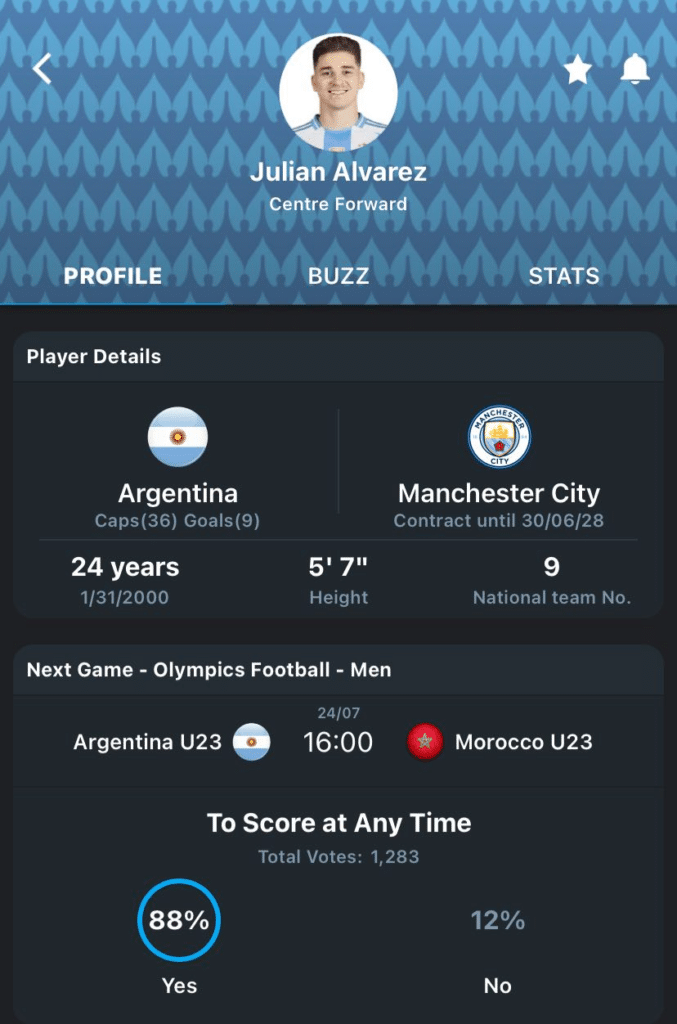
Task: Open the notifications bell for this player
Action: (x=635, y=69)
